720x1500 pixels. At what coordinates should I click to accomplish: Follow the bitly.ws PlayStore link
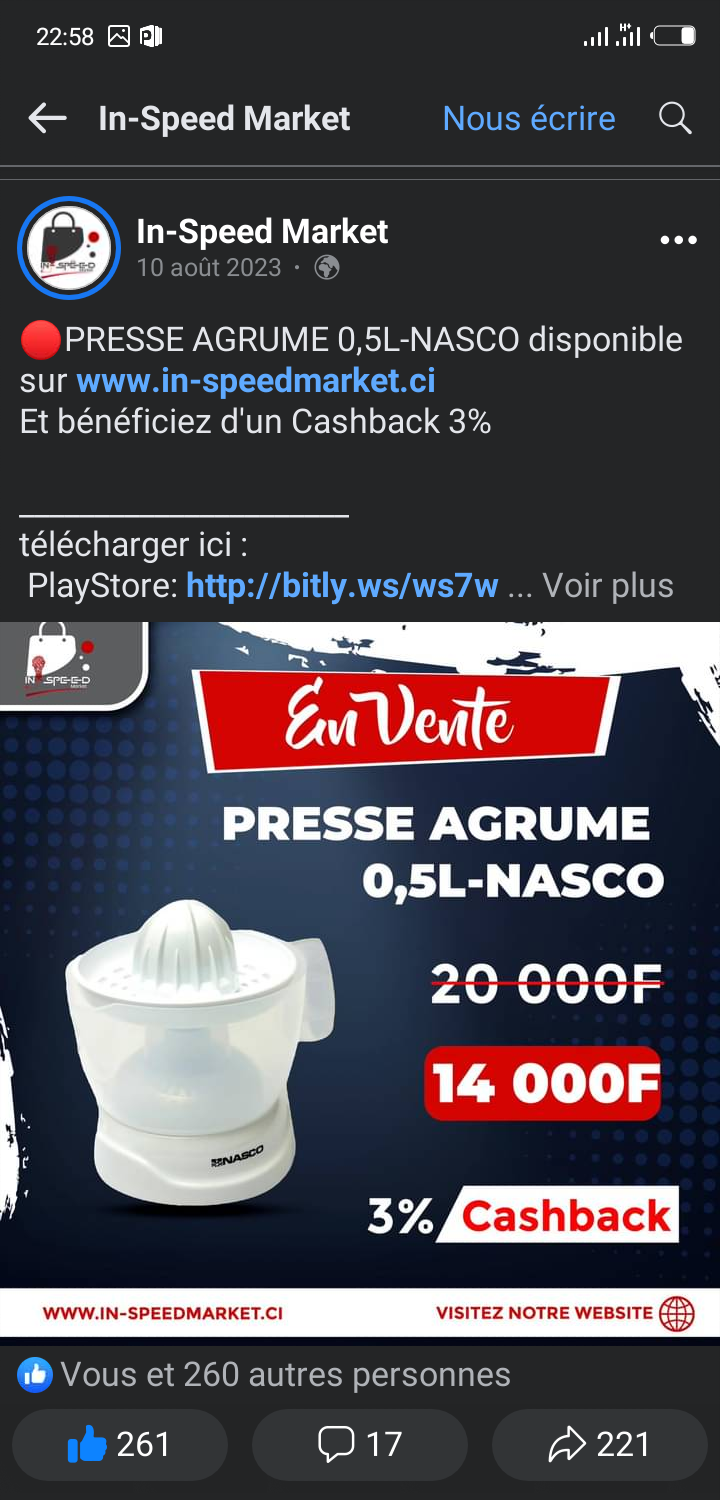[x=342, y=585]
